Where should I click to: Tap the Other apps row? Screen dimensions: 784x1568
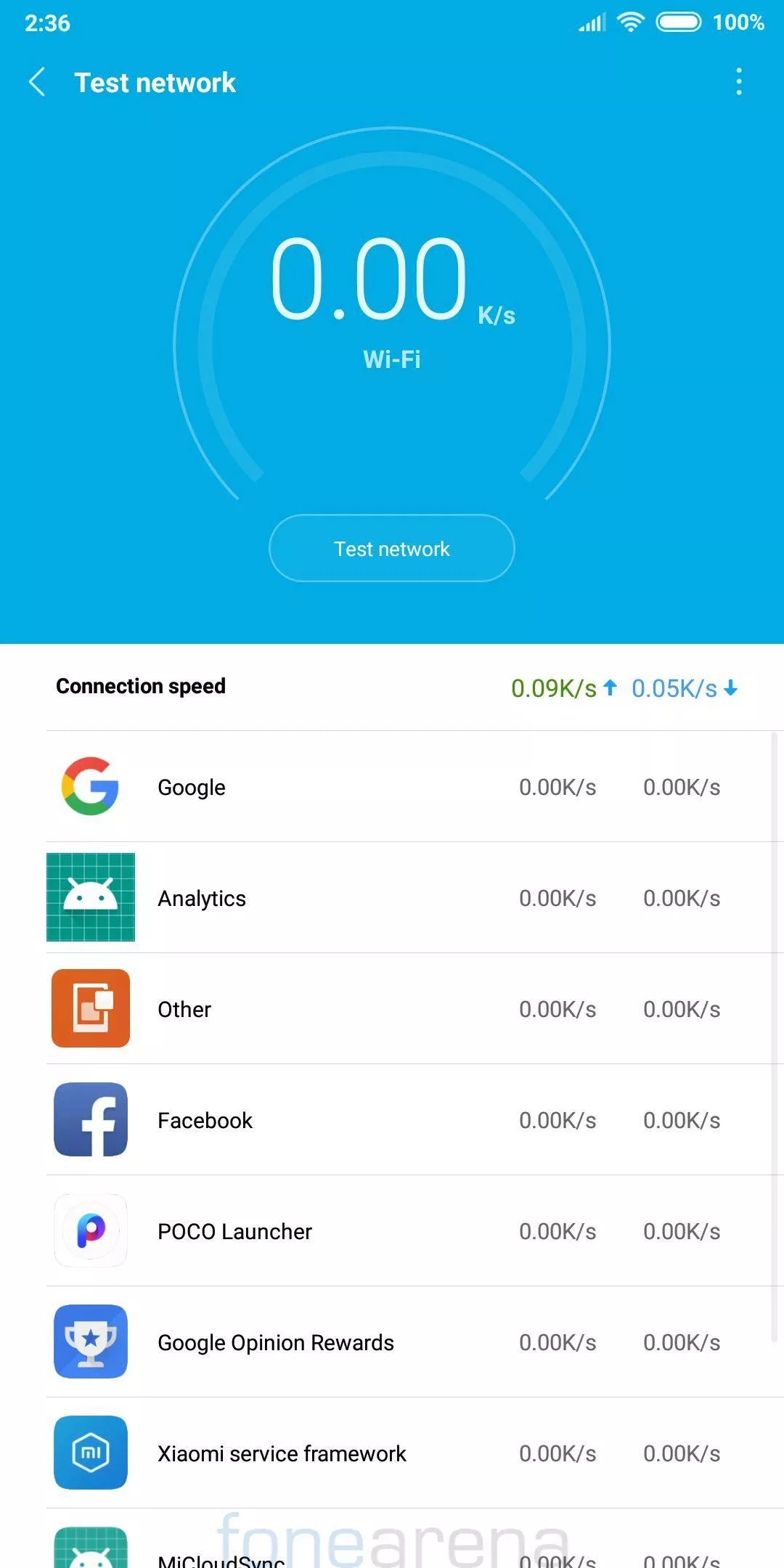[415, 1009]
